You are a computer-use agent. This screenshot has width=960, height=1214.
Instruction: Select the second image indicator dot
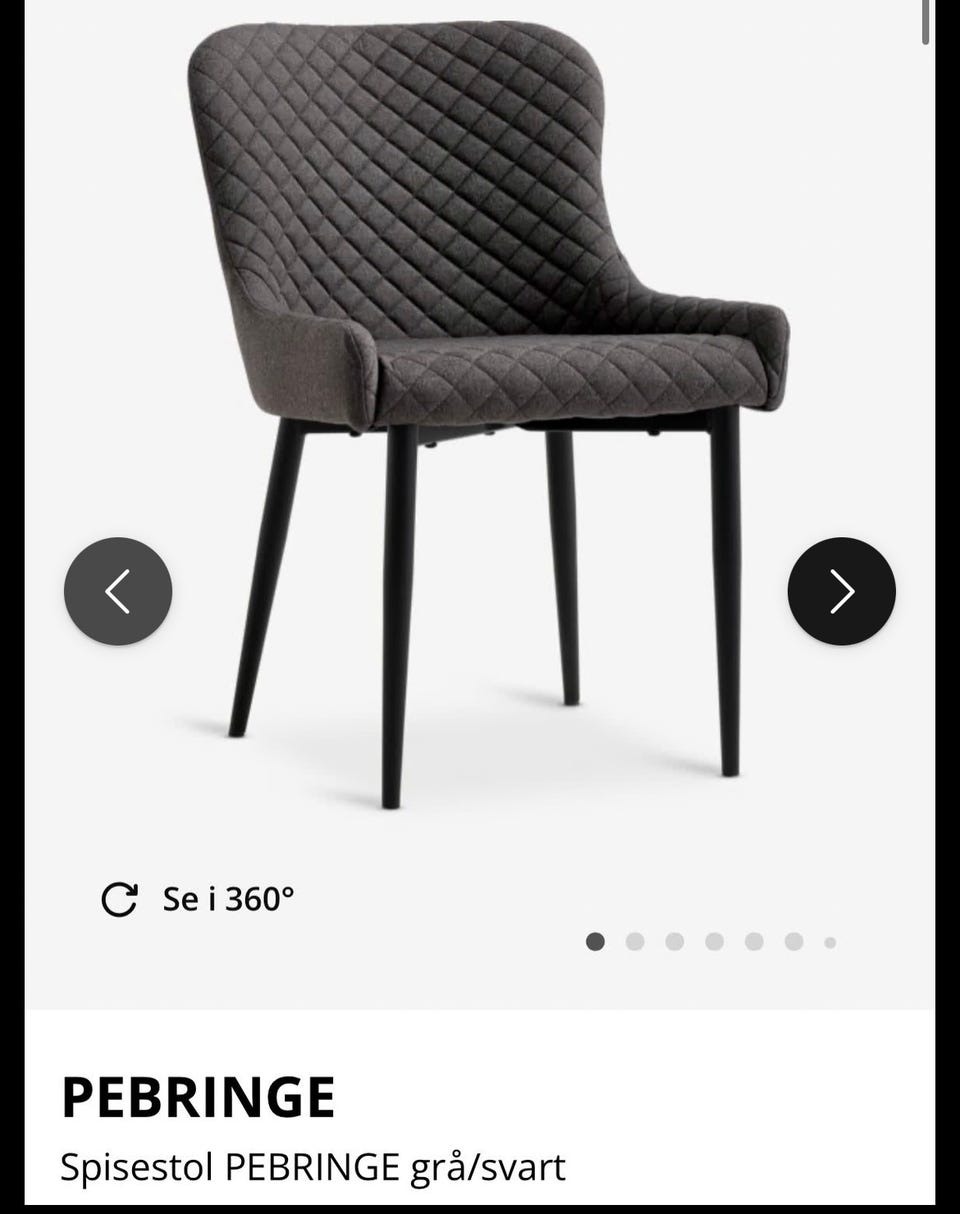click(635, 942)
